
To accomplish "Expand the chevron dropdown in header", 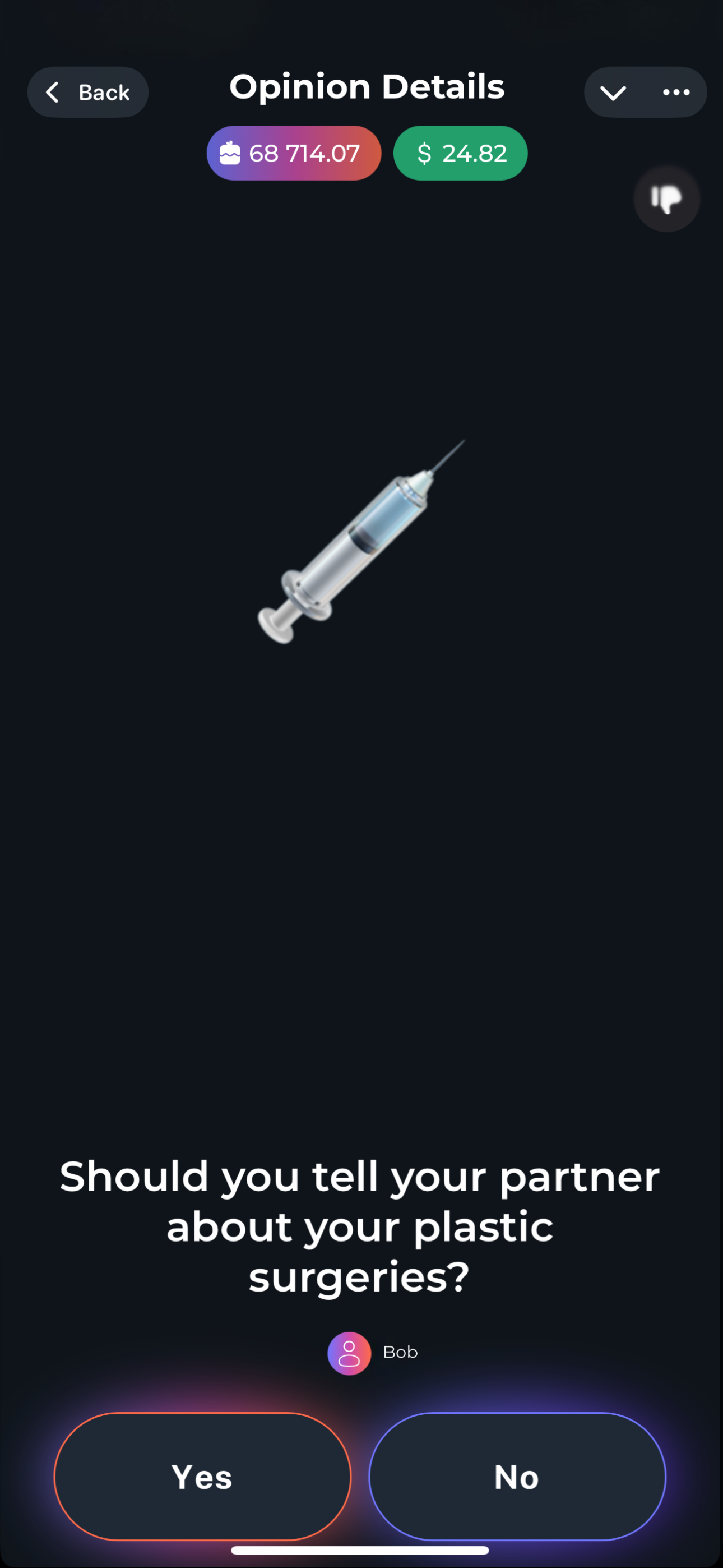I will pyautogui.click(x=613, y=93).
